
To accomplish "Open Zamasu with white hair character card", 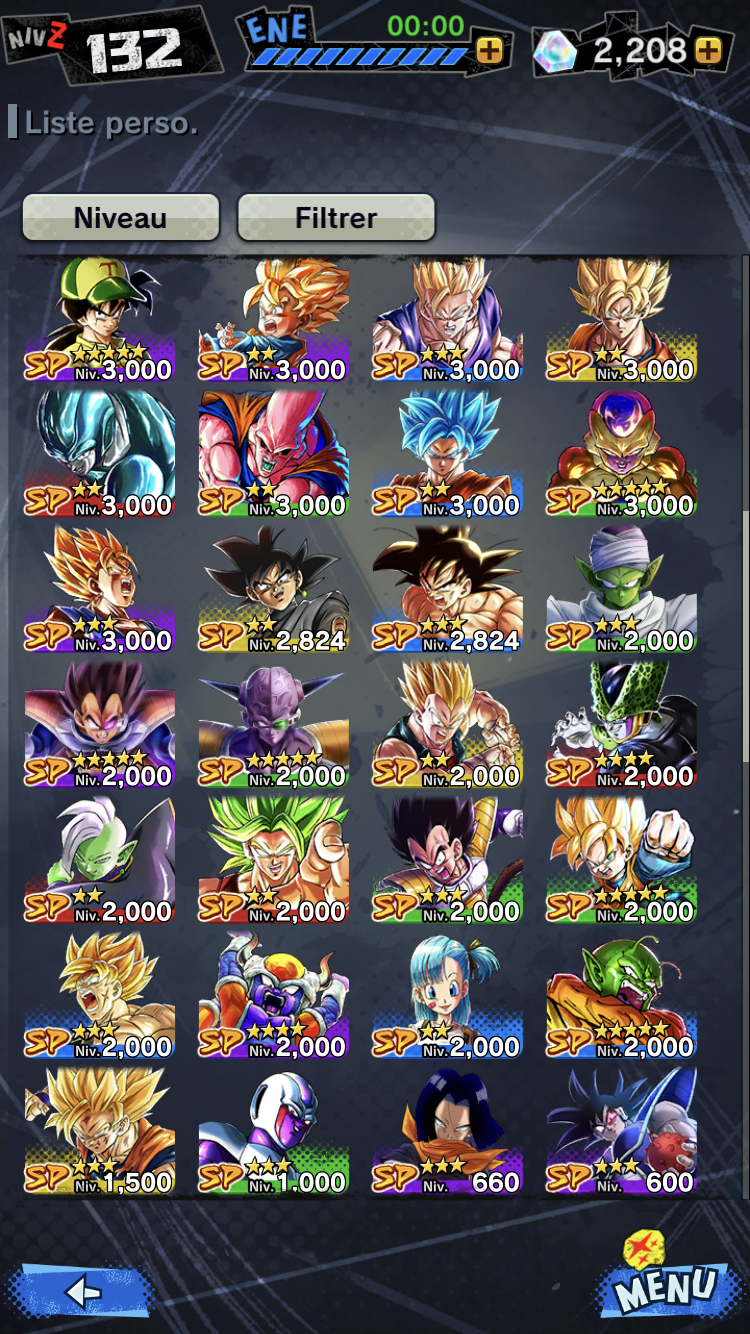I will [100, 861].
